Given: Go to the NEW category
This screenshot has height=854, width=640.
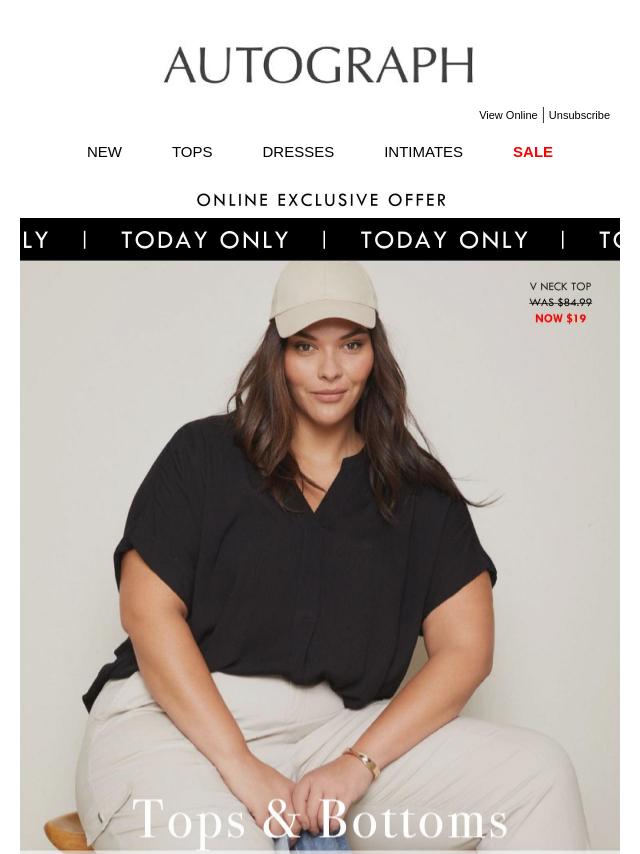Looking at the screenshot, I should 104,152.
